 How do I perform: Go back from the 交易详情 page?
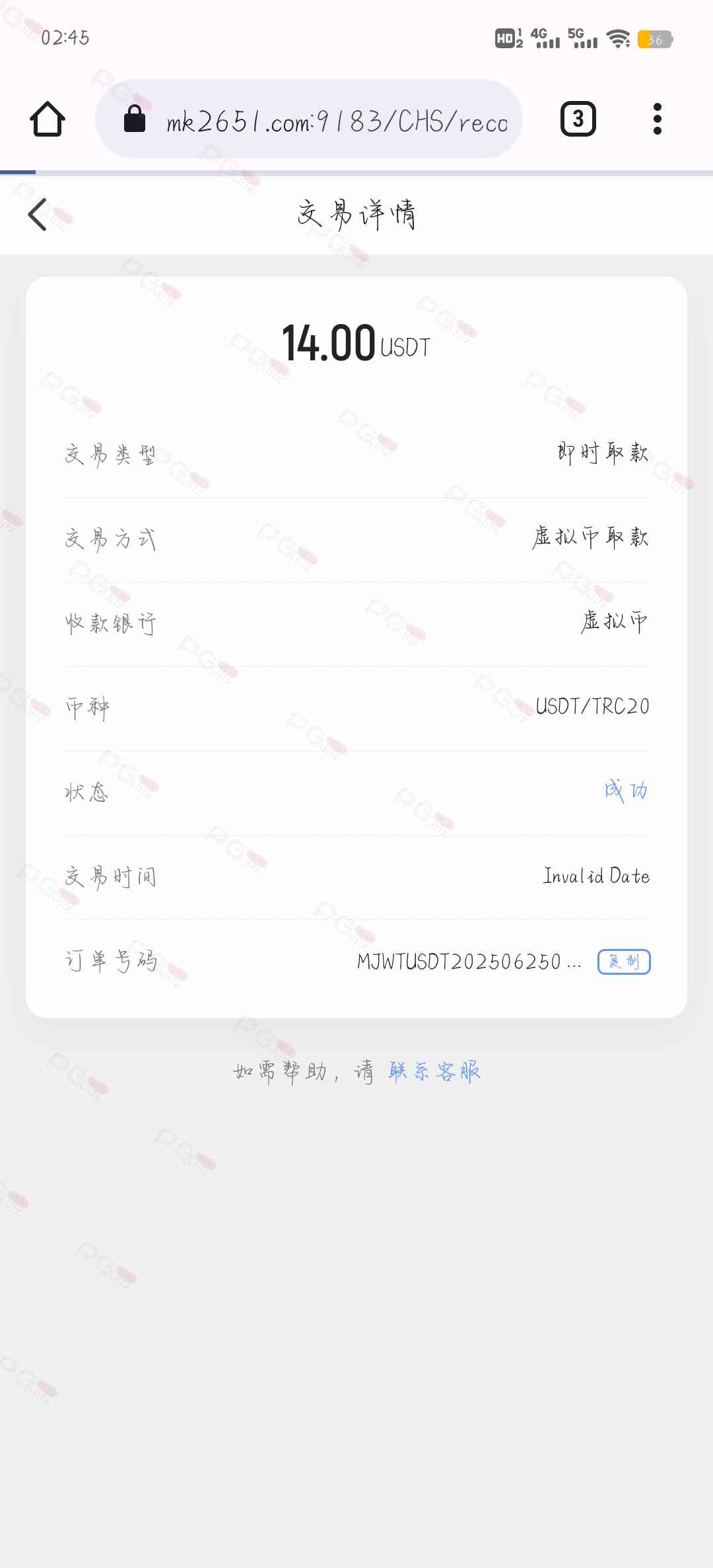tap(38, 214)
